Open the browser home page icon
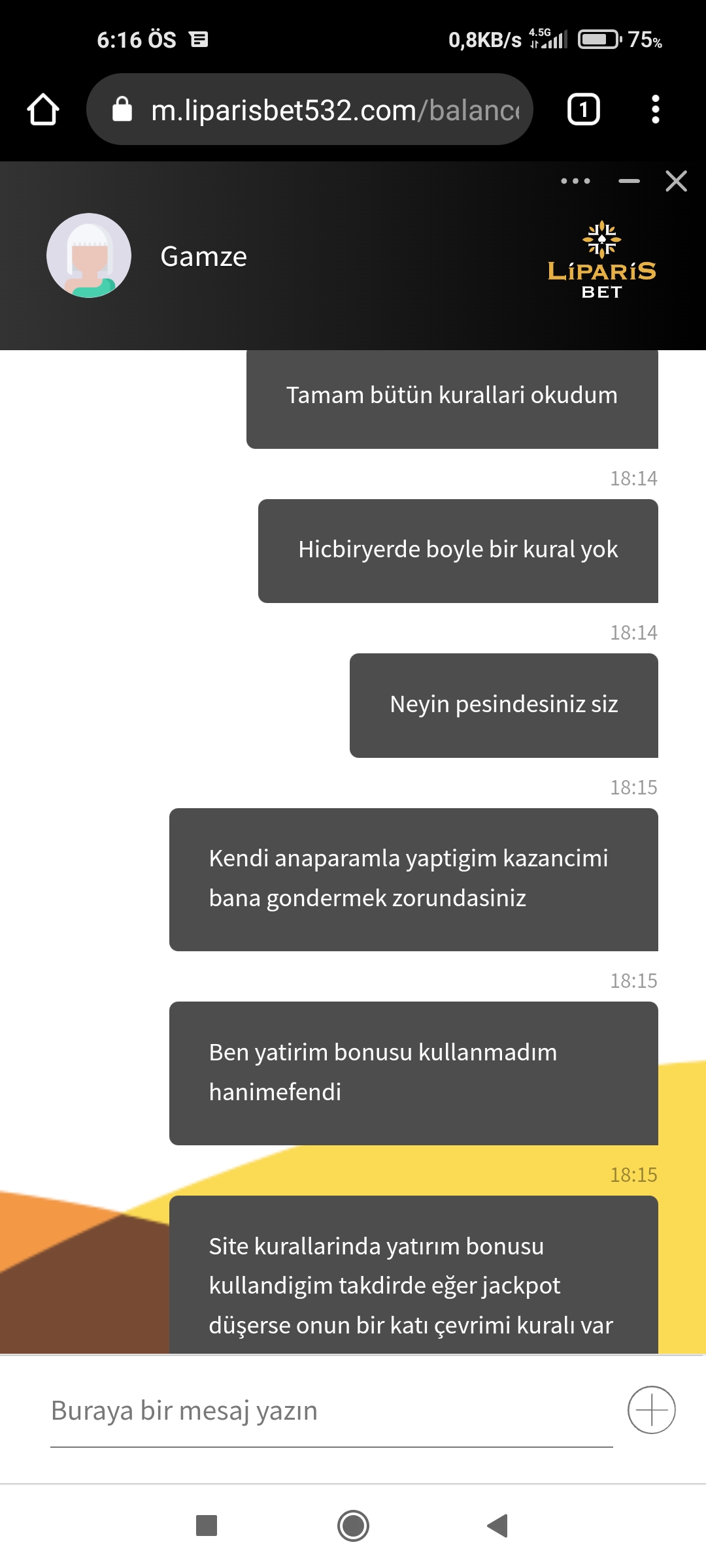The width and height of the screenshot is (706, 1568). tap(43, 109)
